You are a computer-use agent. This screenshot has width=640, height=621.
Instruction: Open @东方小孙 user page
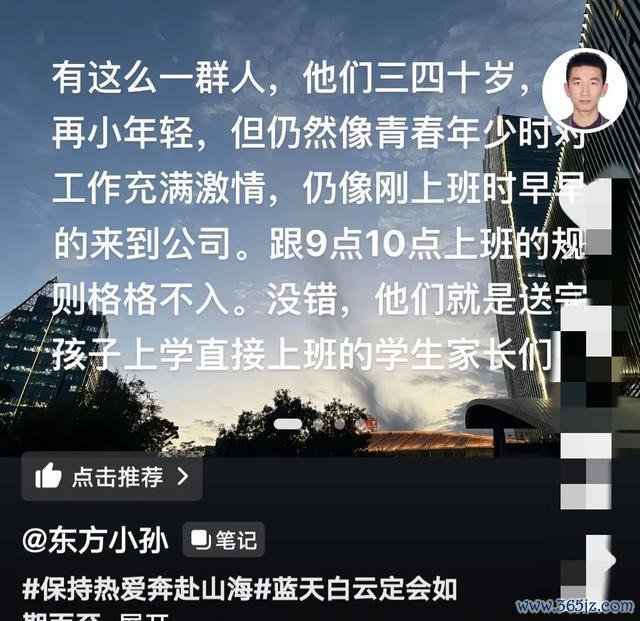96,541
